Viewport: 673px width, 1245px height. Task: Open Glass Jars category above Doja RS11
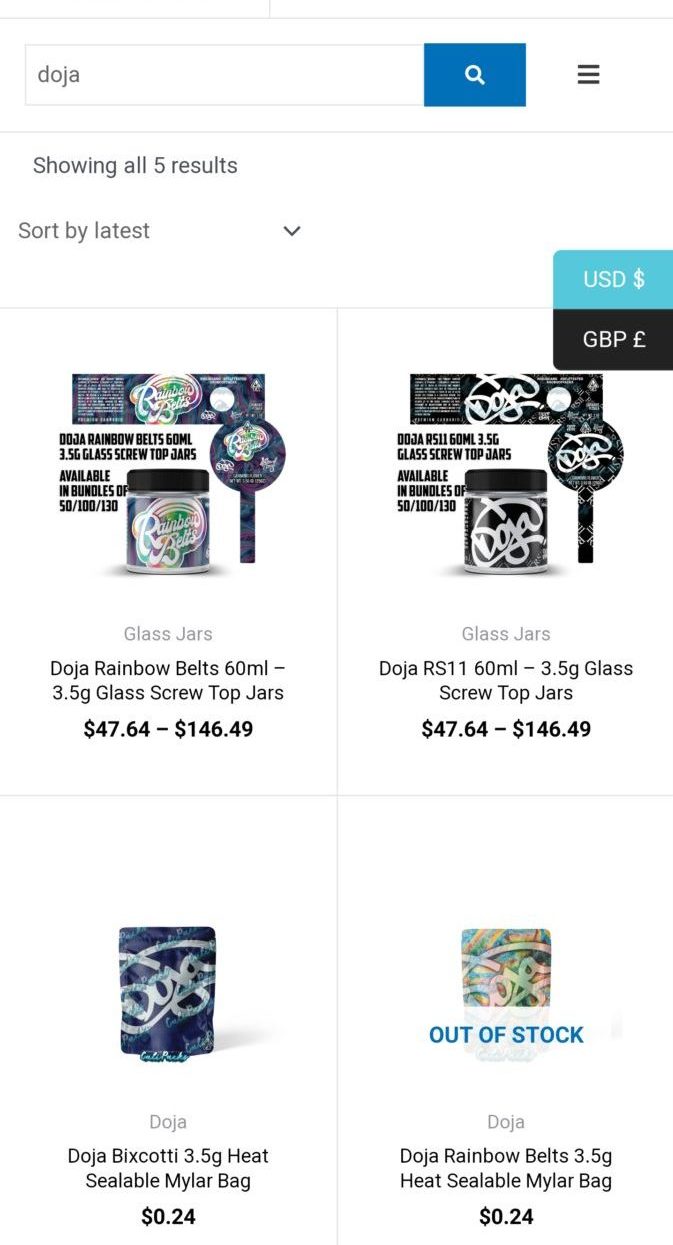(x=506, y=634)
